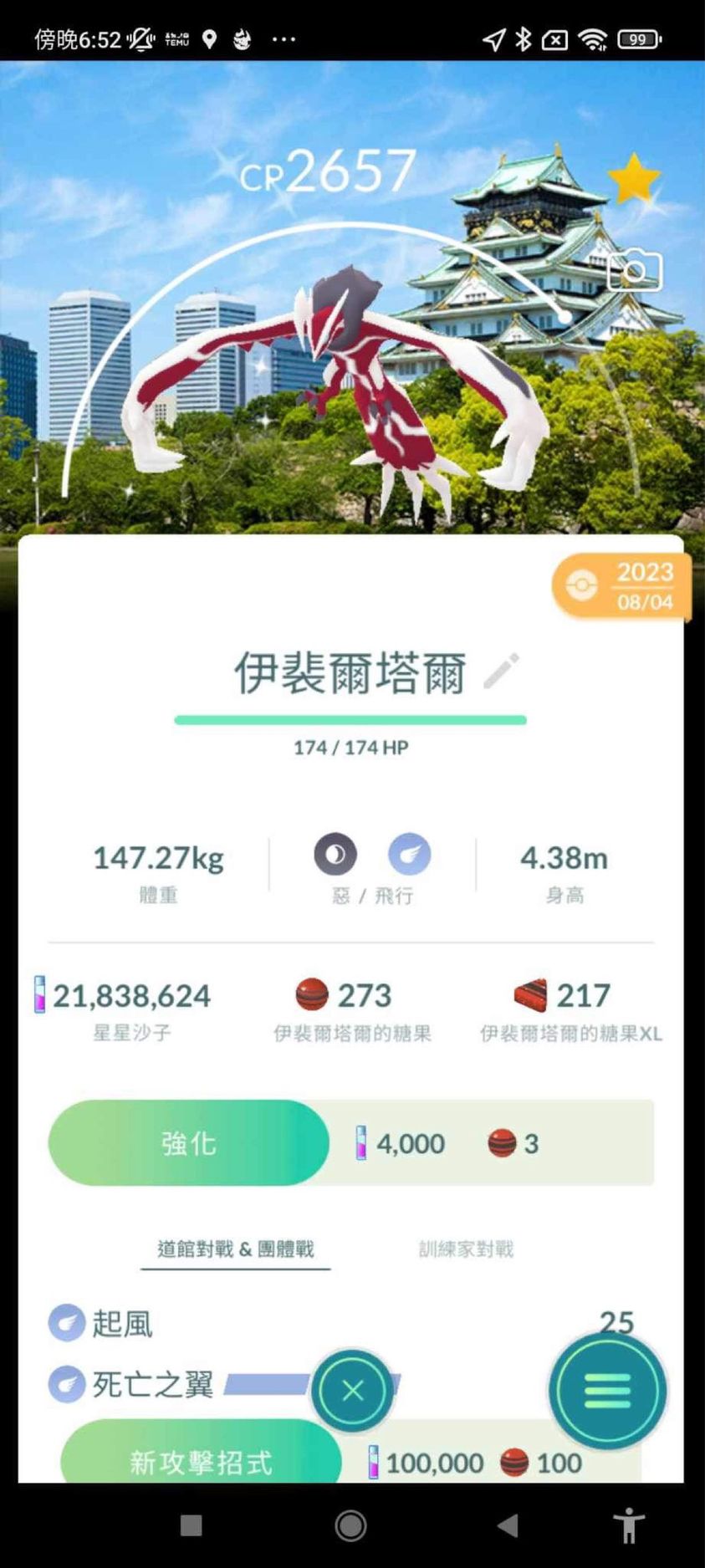The image size is (705, 1568).
Task: Go back with the system back button
Action: click(507, 1525)
